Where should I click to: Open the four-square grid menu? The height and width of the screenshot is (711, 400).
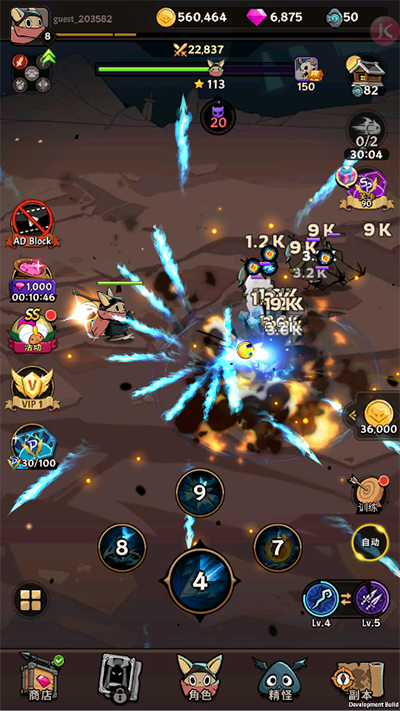pyautogui.click(x=30, y=599)
